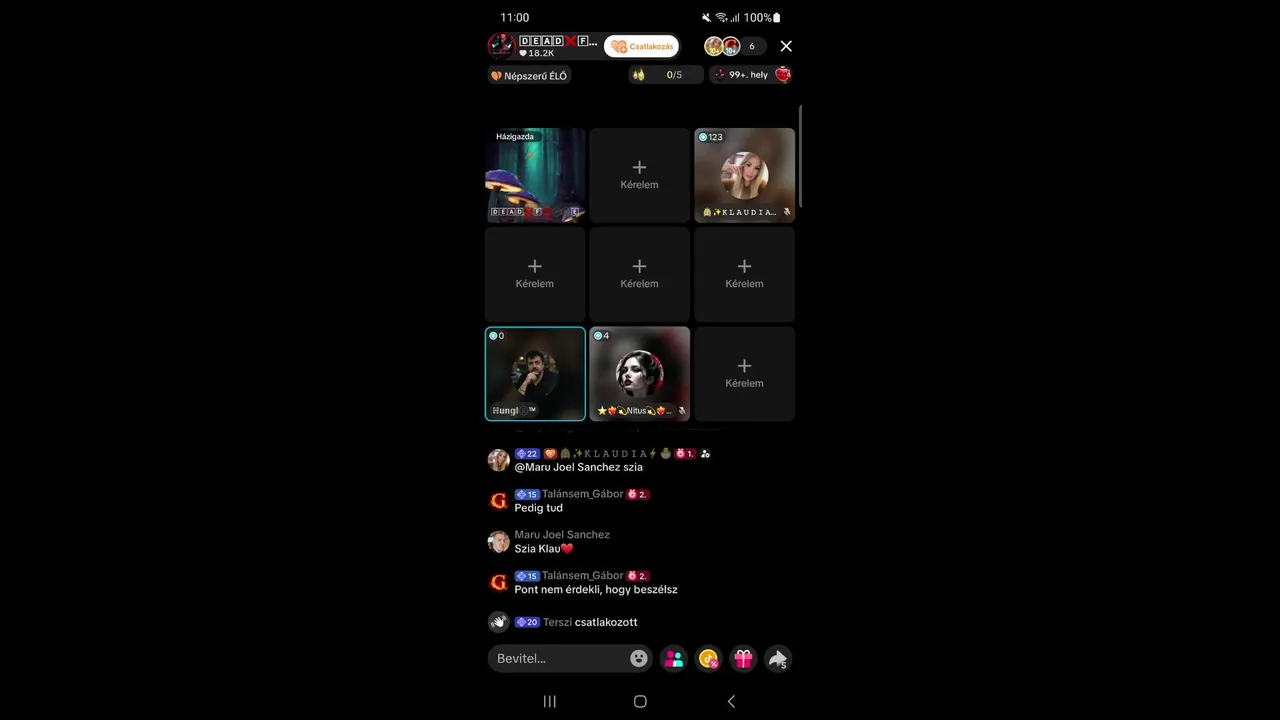This screenshot has height=720, width=1280.
Task: Open the host profile at the top
Action: pos(501,46)
